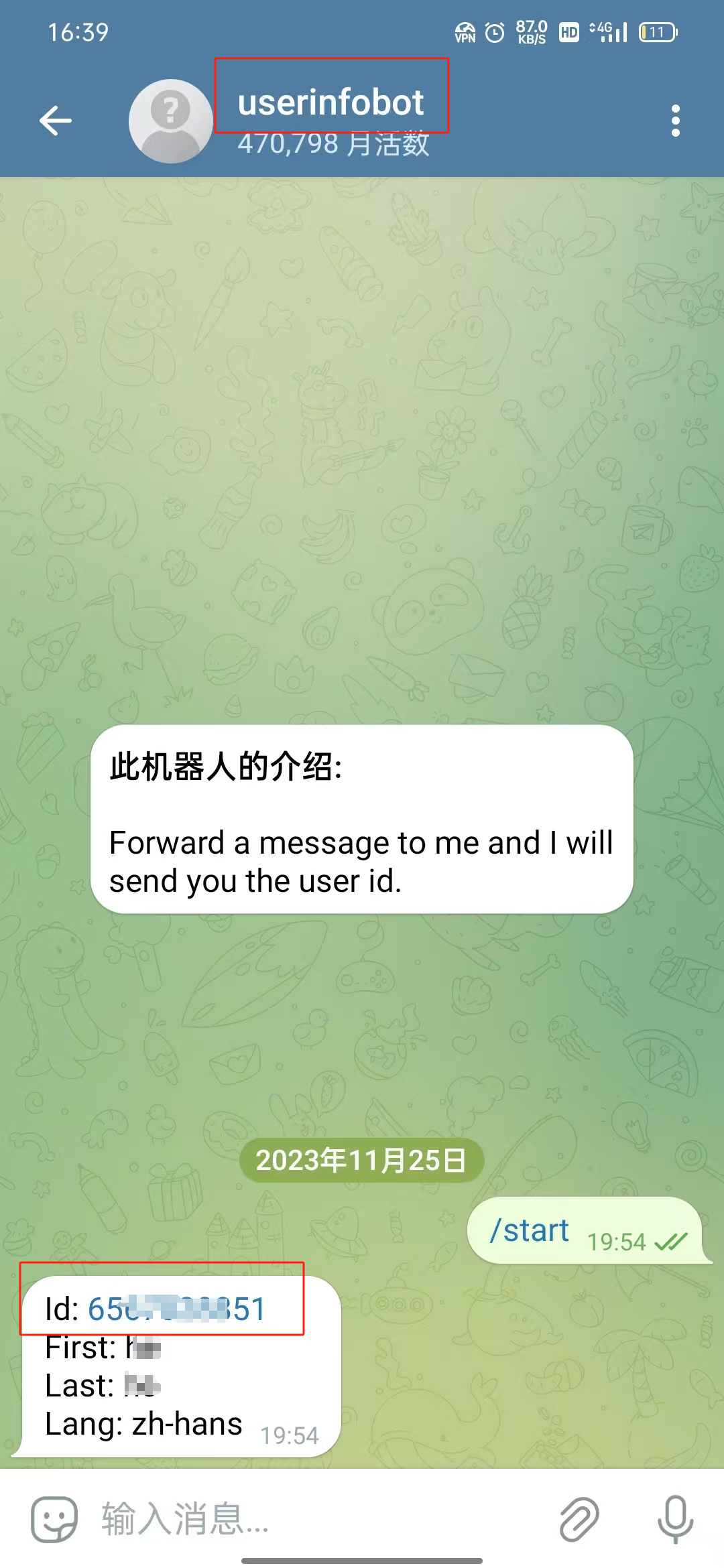
Task: Open the emoji sticker panel
Action: click(54, 1519)
